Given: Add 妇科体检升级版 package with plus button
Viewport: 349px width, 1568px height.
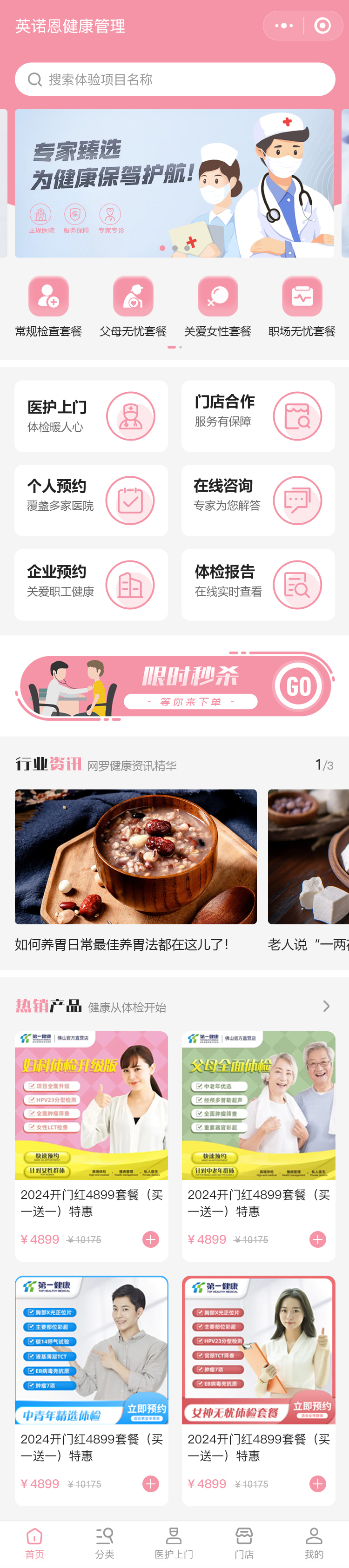Looking at the screenshot, I should [x=150, y=1239].
